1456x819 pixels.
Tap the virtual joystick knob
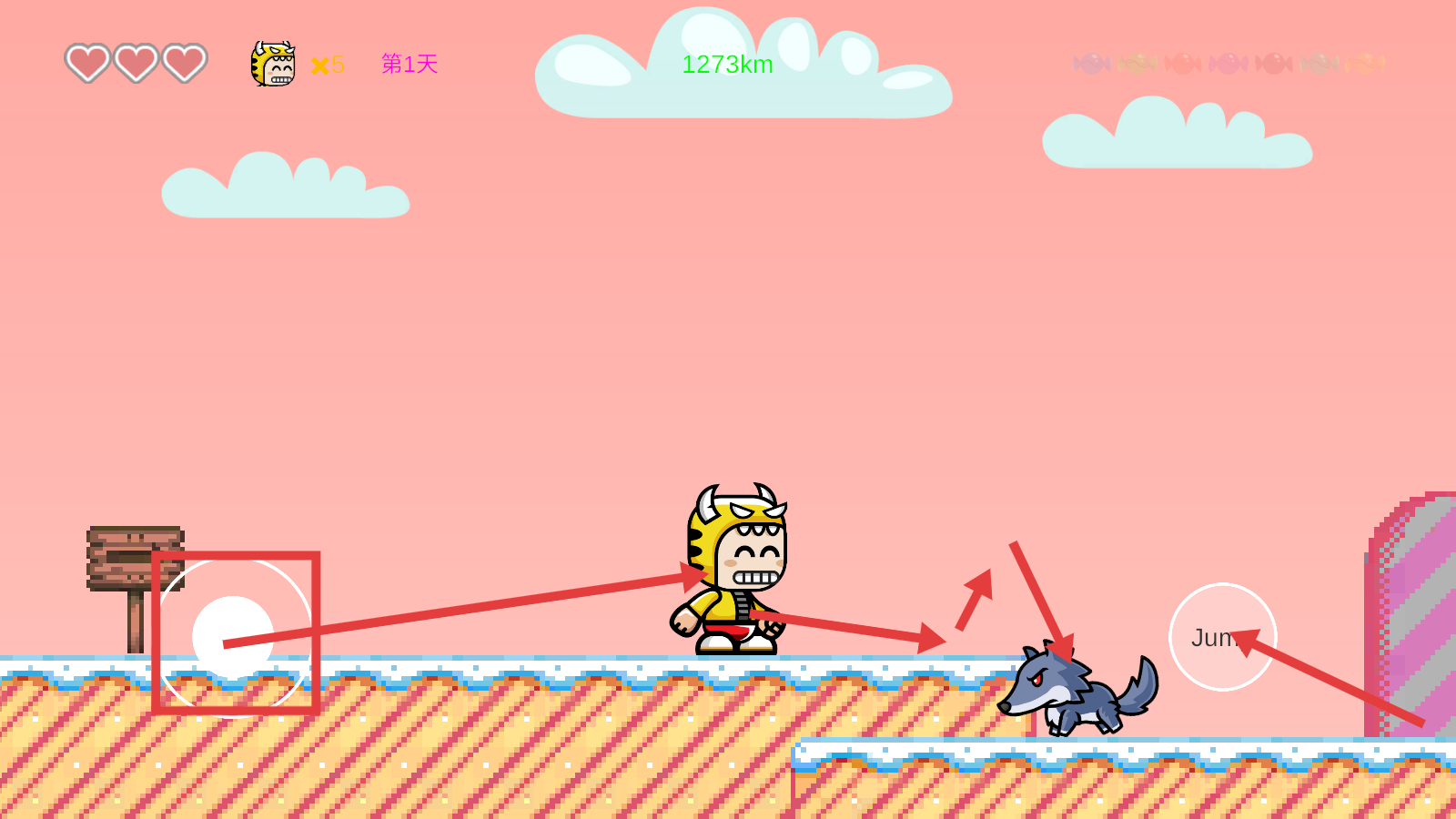pos(233,637)
